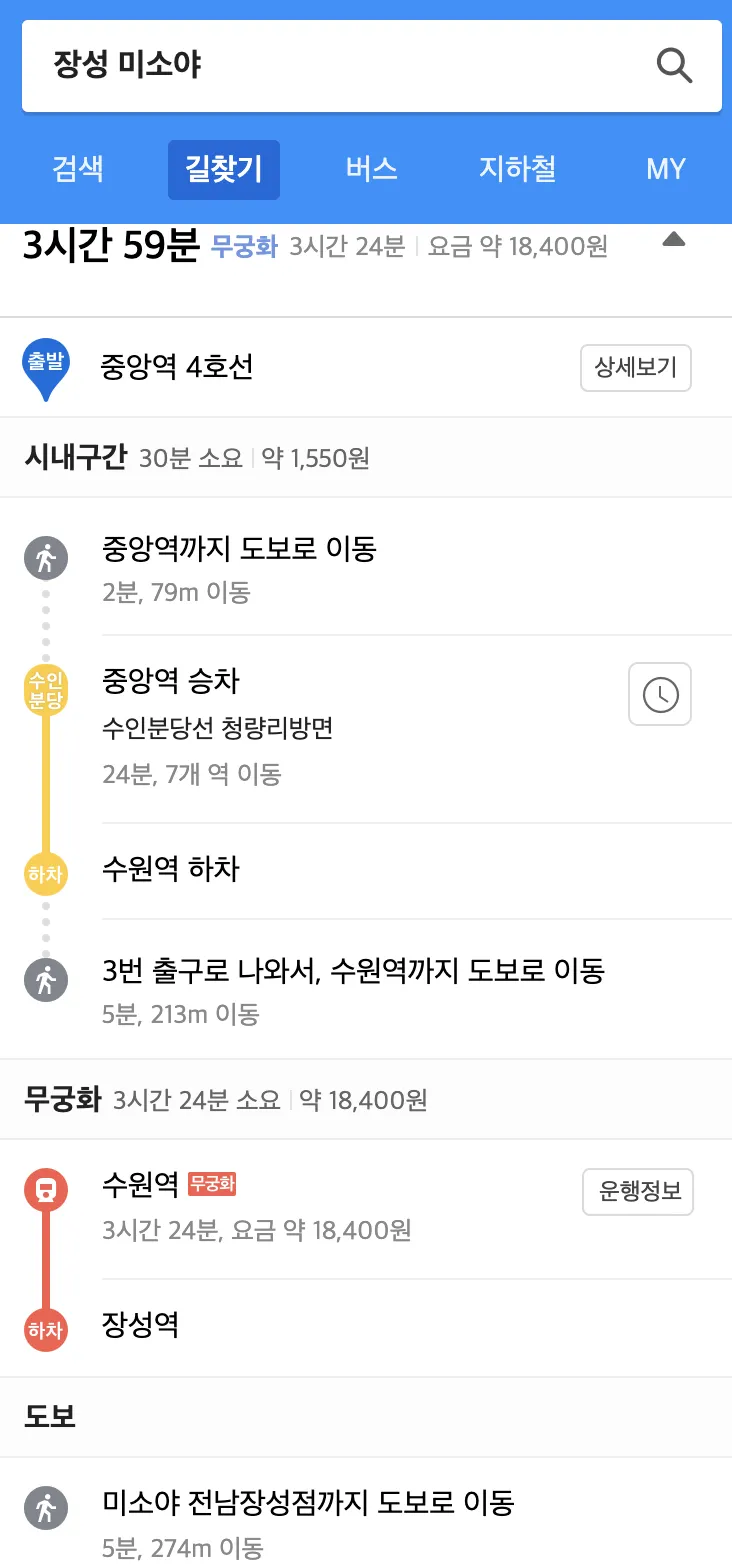This screenshot has height=1566, width=732.
Task: Open the 수원역 하차 step
Action: click(x=170, y=870)
